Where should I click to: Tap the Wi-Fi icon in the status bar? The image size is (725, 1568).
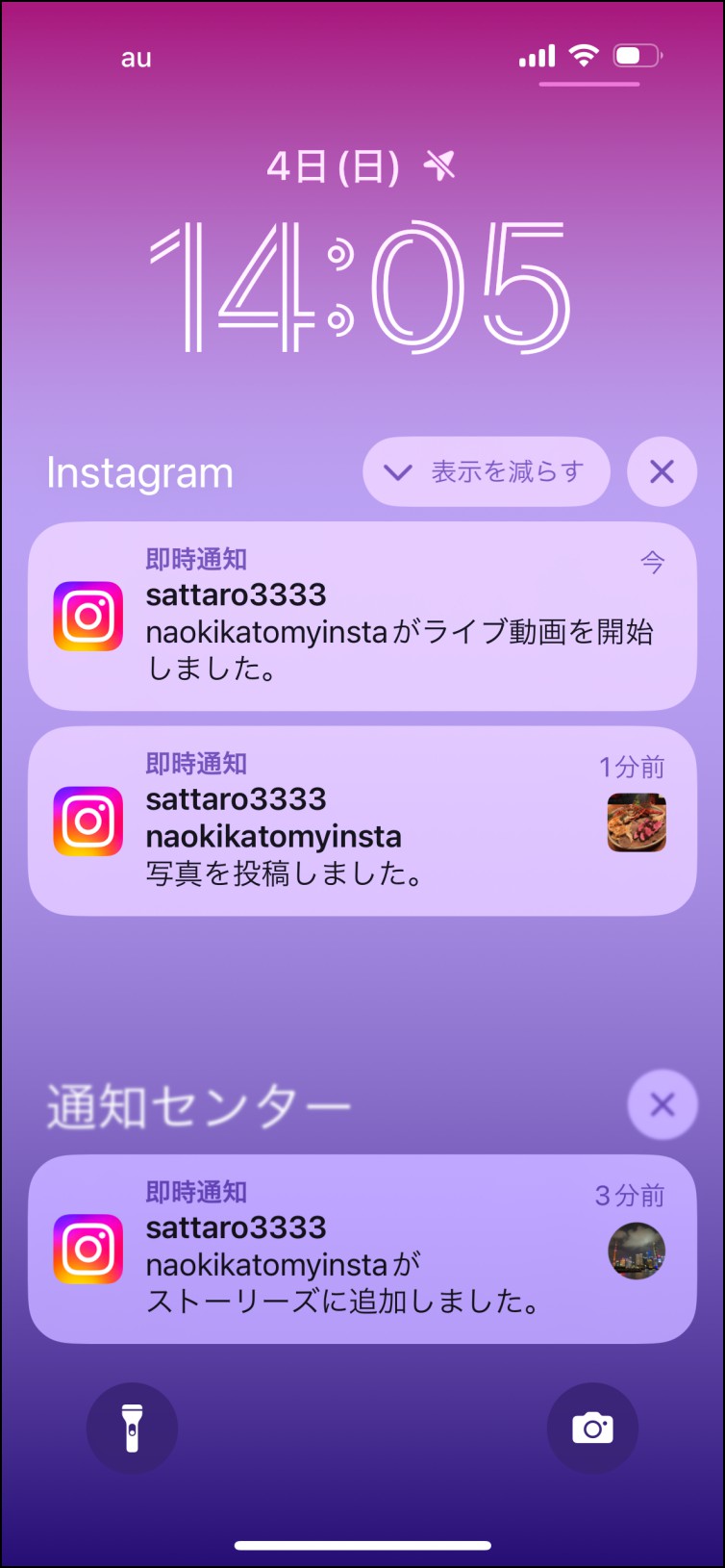[584, 55]
